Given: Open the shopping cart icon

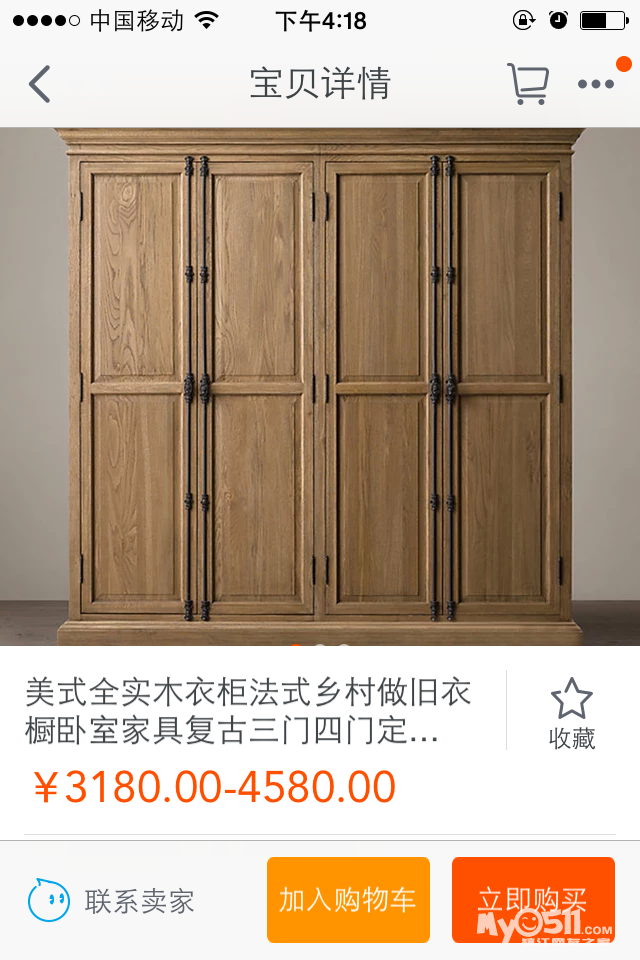Looking at the screenshot, I should (527, 84).
